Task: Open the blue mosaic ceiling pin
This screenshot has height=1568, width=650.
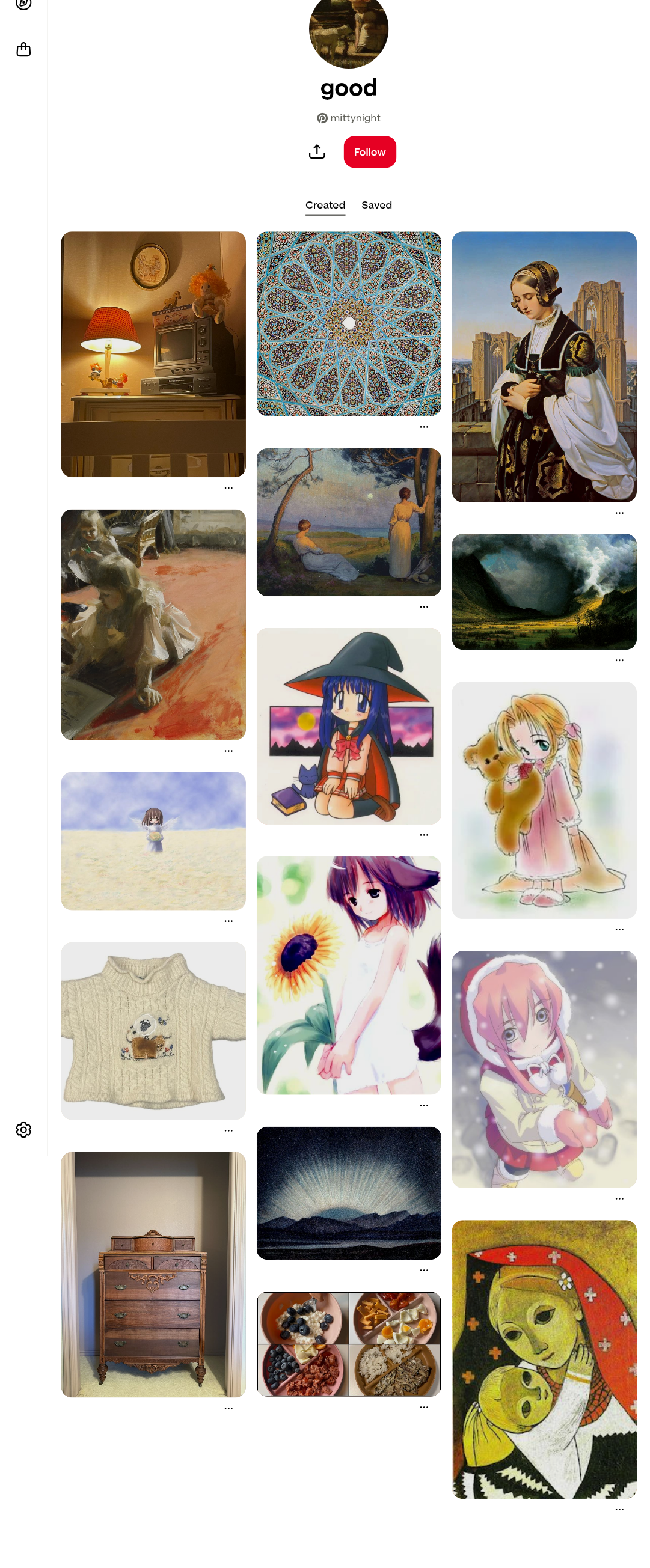Action: pyautogui.click(x=349, y=323)
